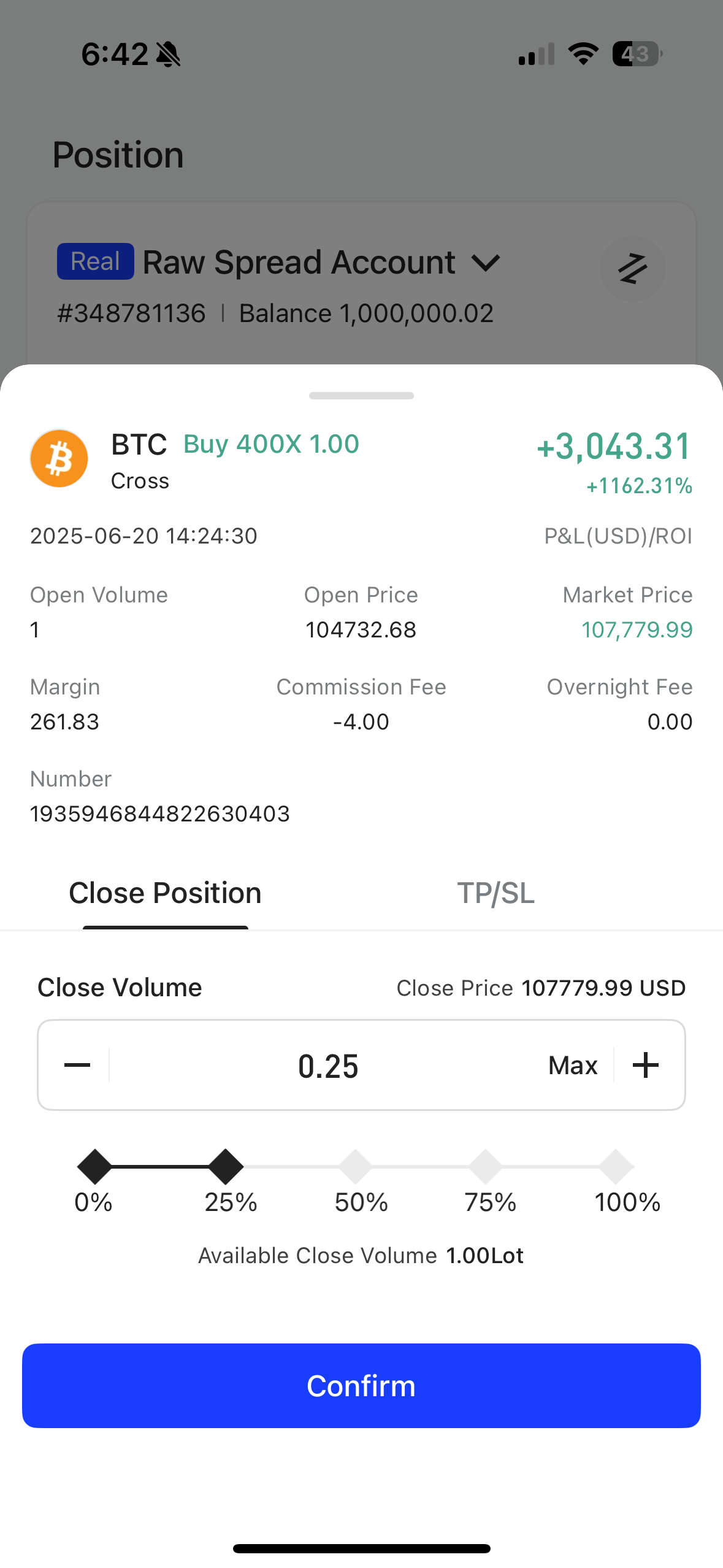Choose the 25% slider marker
This screenshot has width=723, height=1568.
226,1166
